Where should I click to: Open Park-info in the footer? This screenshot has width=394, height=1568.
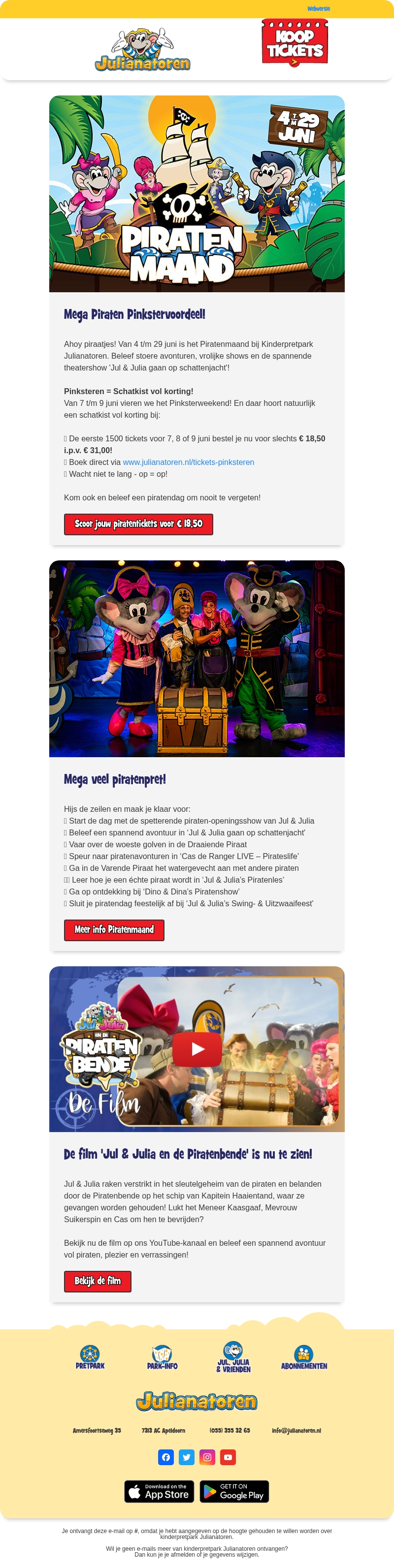(x=162, y=1357)
